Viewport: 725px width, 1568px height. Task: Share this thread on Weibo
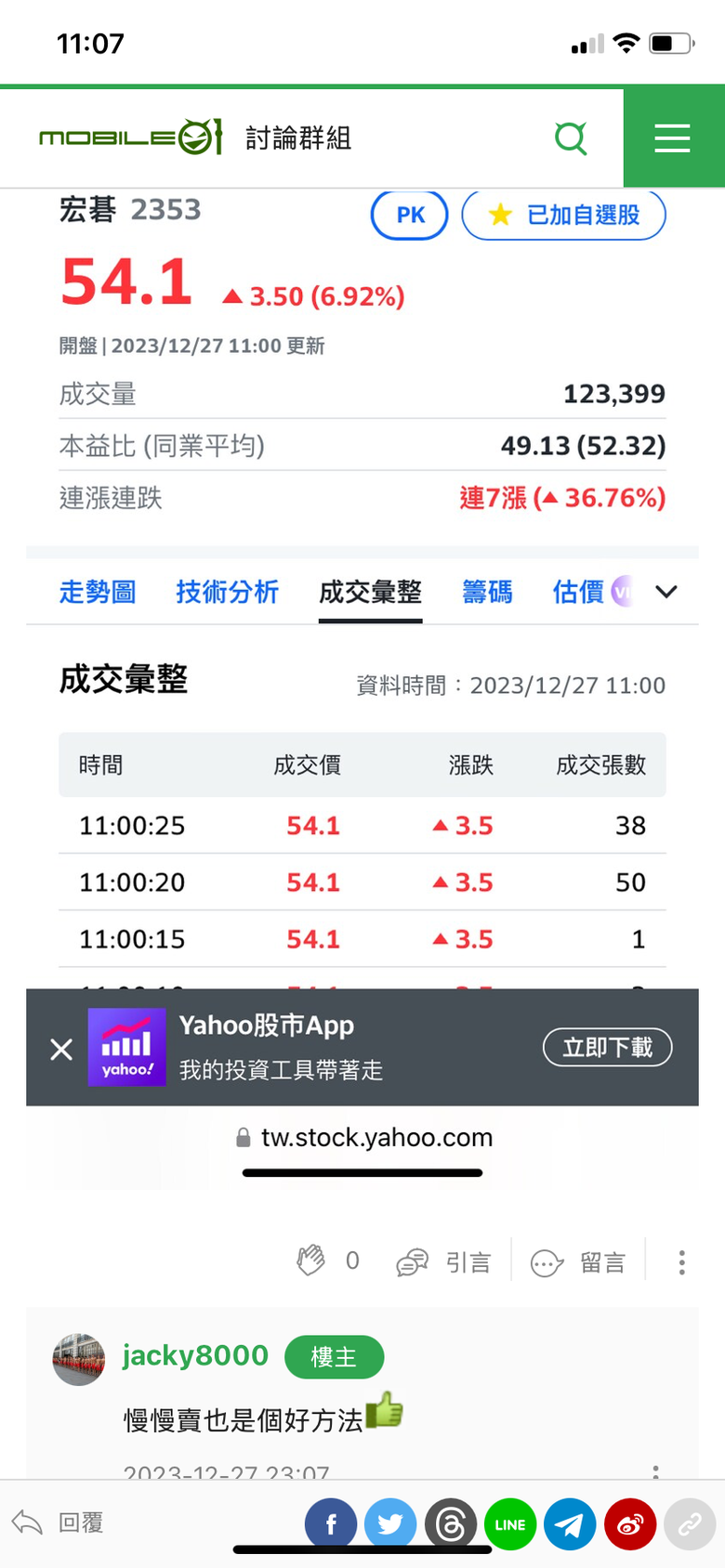point(630,1524)
